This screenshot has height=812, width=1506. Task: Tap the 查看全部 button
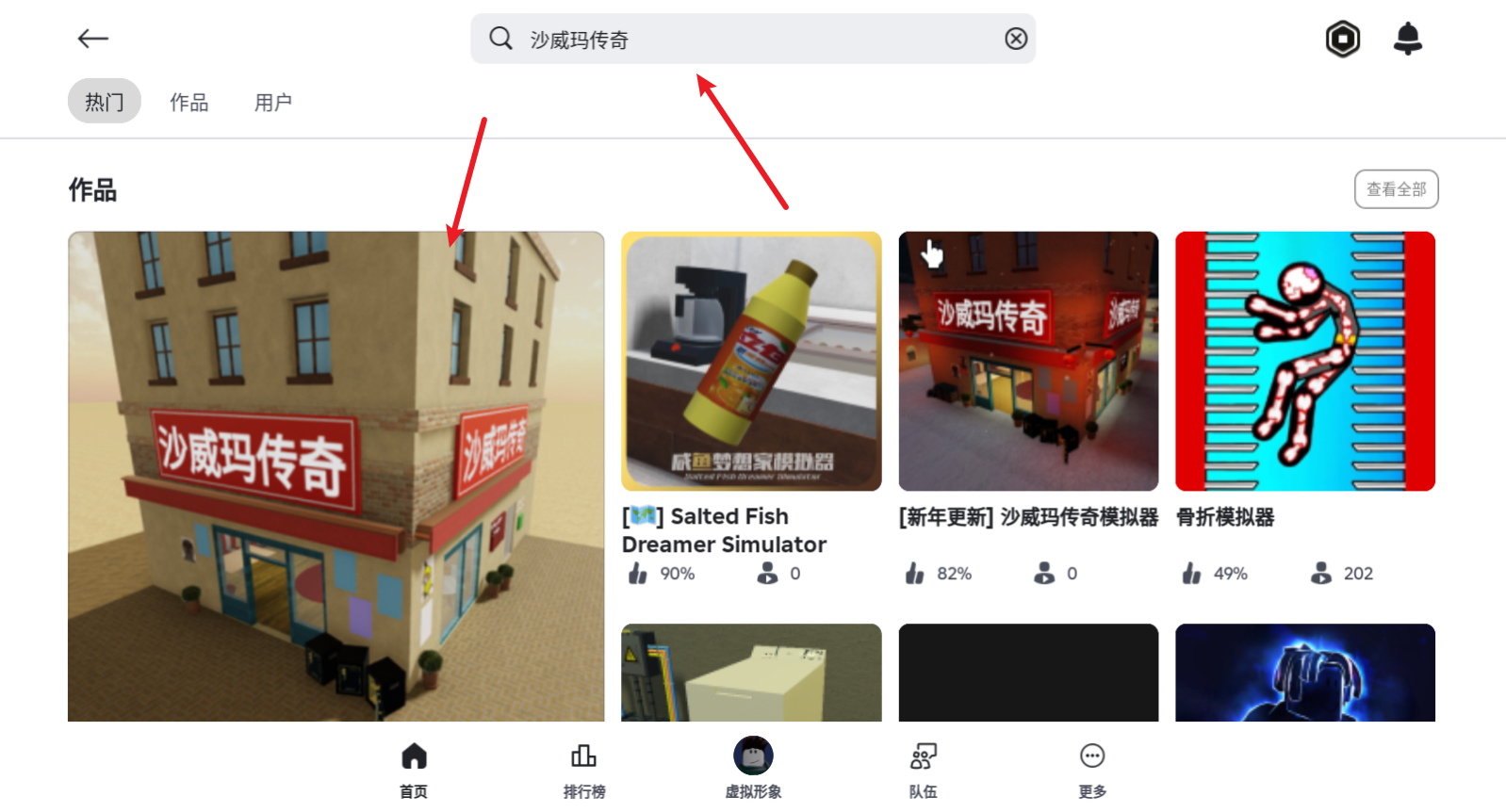(1396, 189)
